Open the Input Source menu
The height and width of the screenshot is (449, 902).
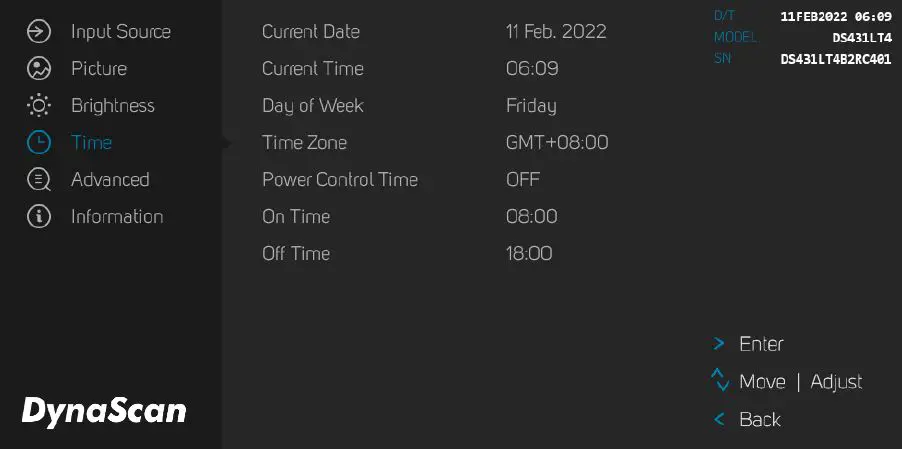click(x=120, y=32)
